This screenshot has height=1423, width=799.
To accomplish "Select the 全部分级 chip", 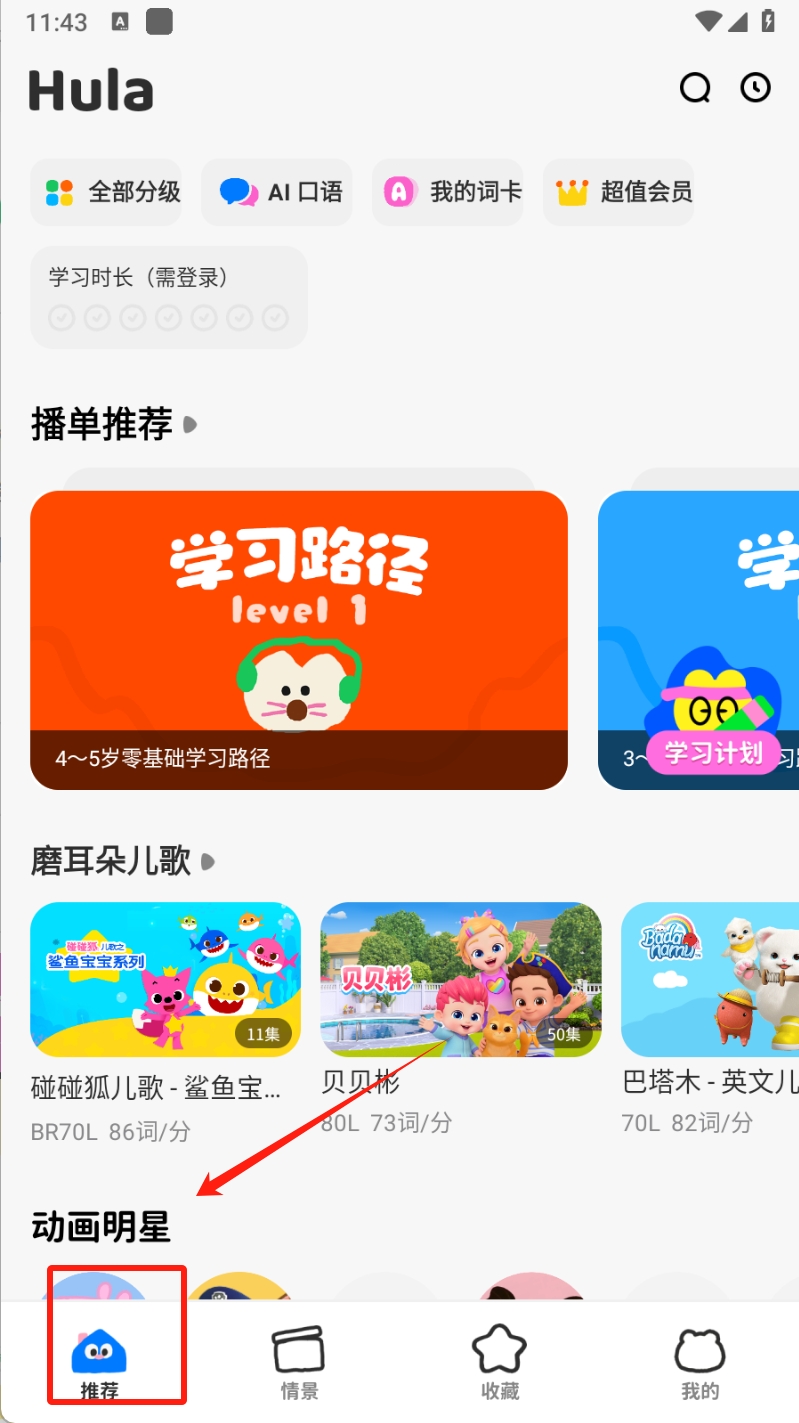I will [107, 192].
